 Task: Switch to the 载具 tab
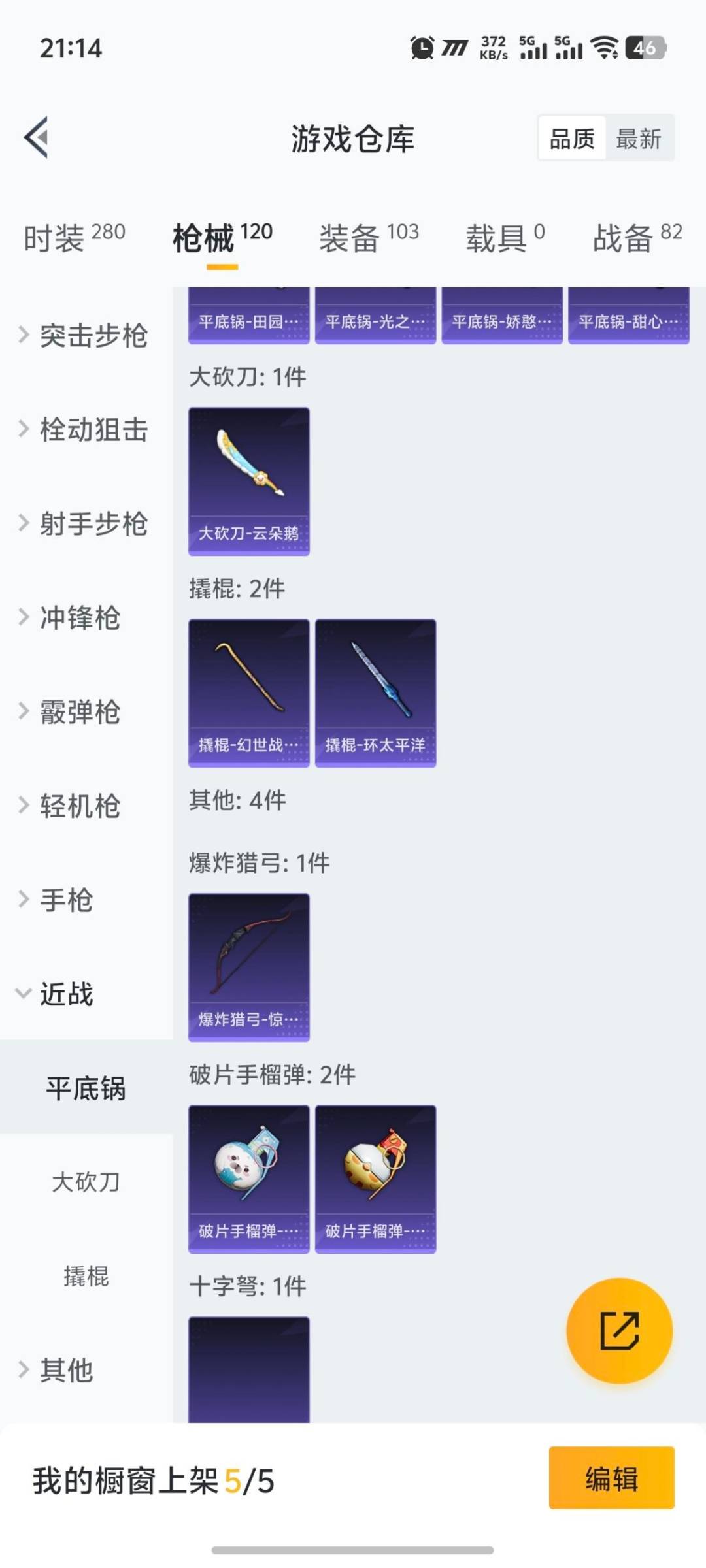[x=505, y=237]
